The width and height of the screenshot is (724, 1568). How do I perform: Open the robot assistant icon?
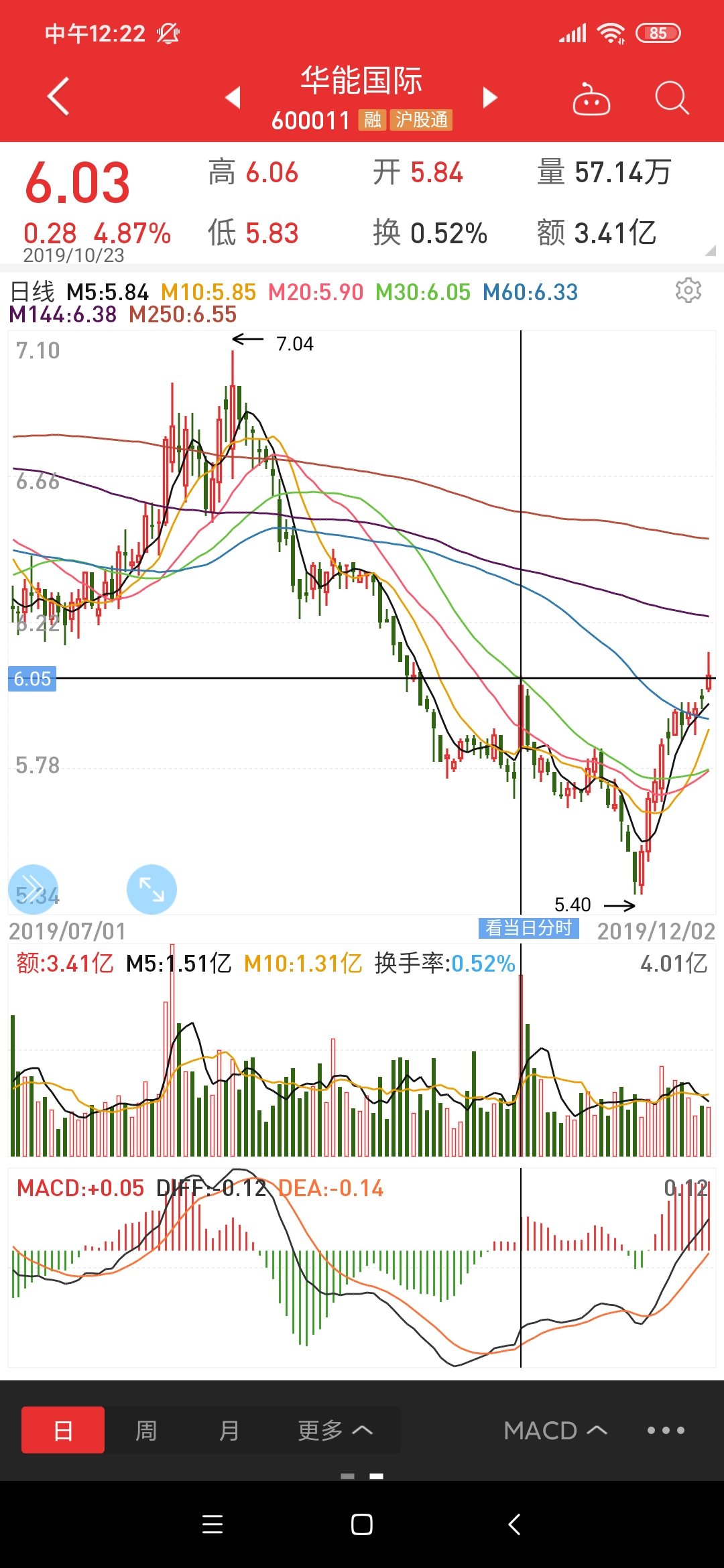tap(591, 99)
